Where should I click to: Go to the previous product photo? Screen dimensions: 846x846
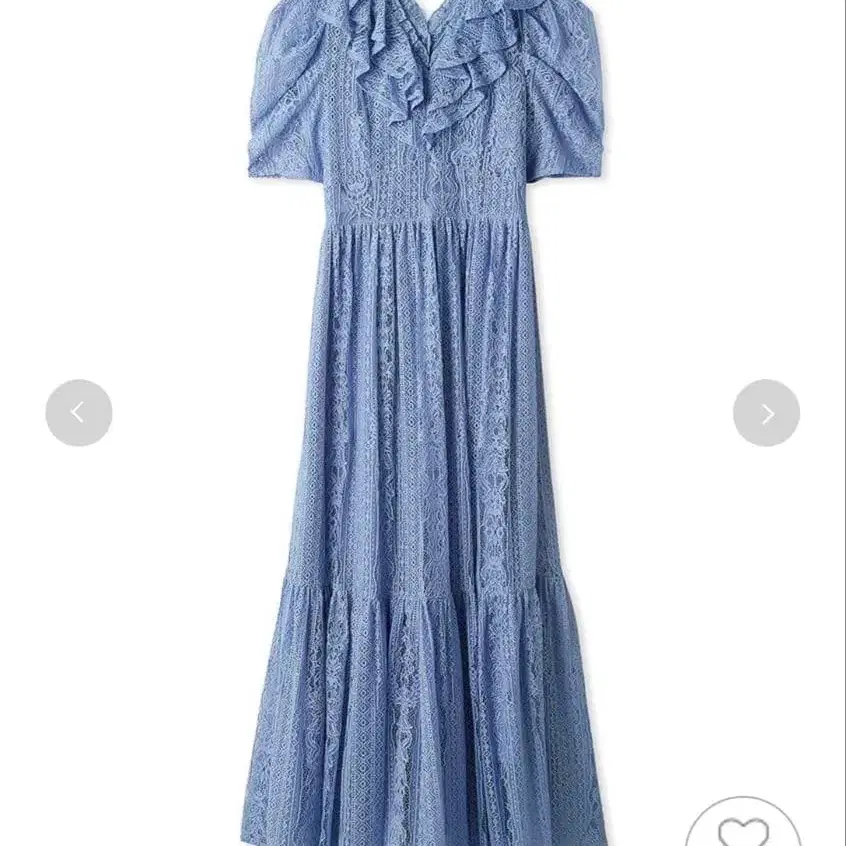tap(79, 413)
